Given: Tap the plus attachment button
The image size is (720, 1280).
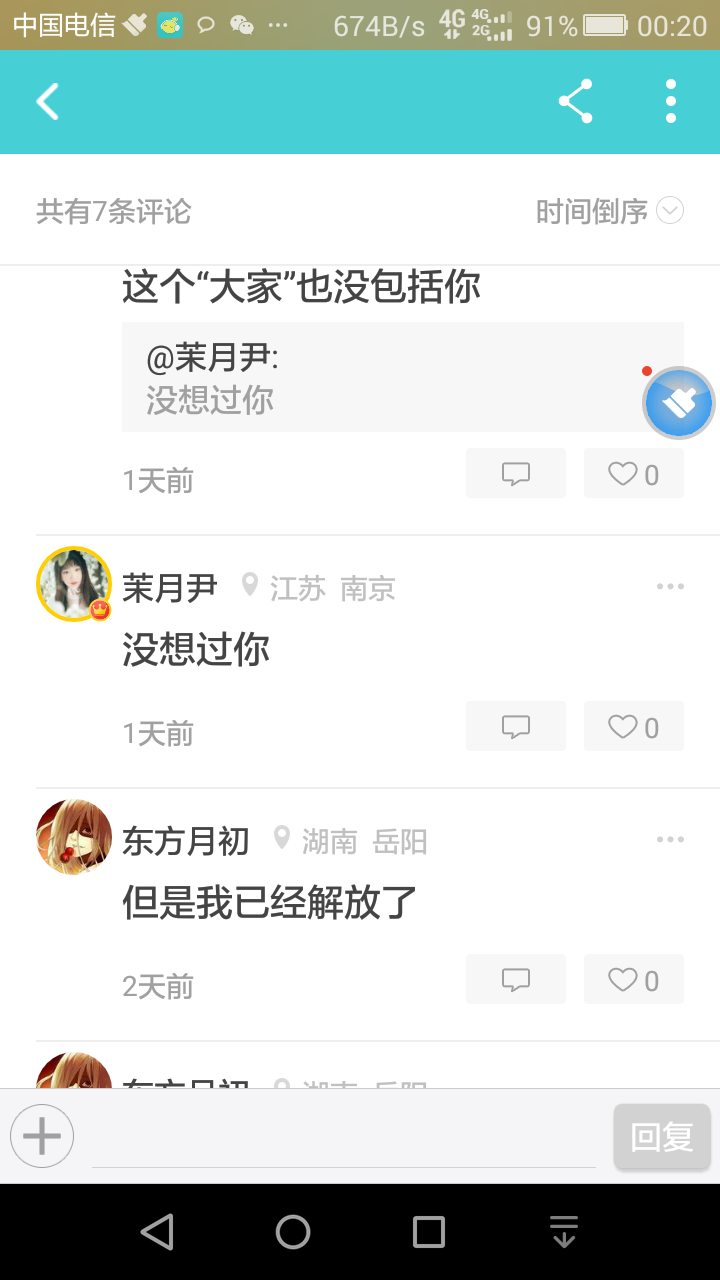Looking at the screenshot, I should tap(42, 1136).
